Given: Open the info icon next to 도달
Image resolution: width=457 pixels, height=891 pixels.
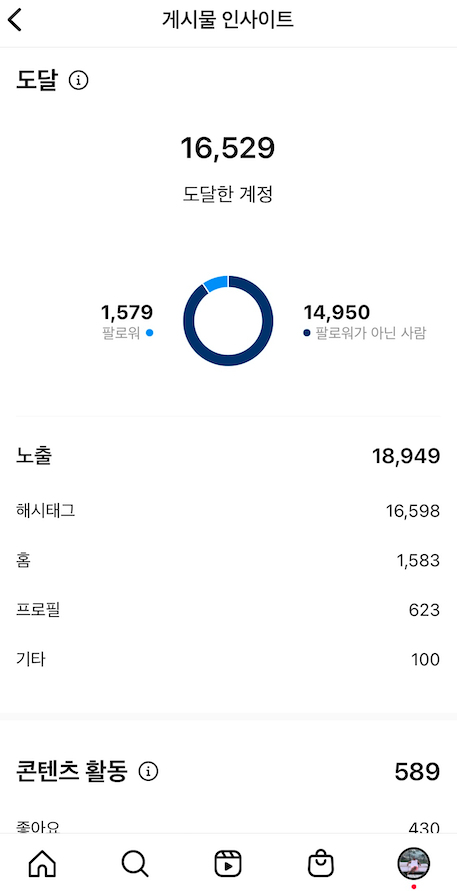Looking at the screenshot, I should [78, 81].
